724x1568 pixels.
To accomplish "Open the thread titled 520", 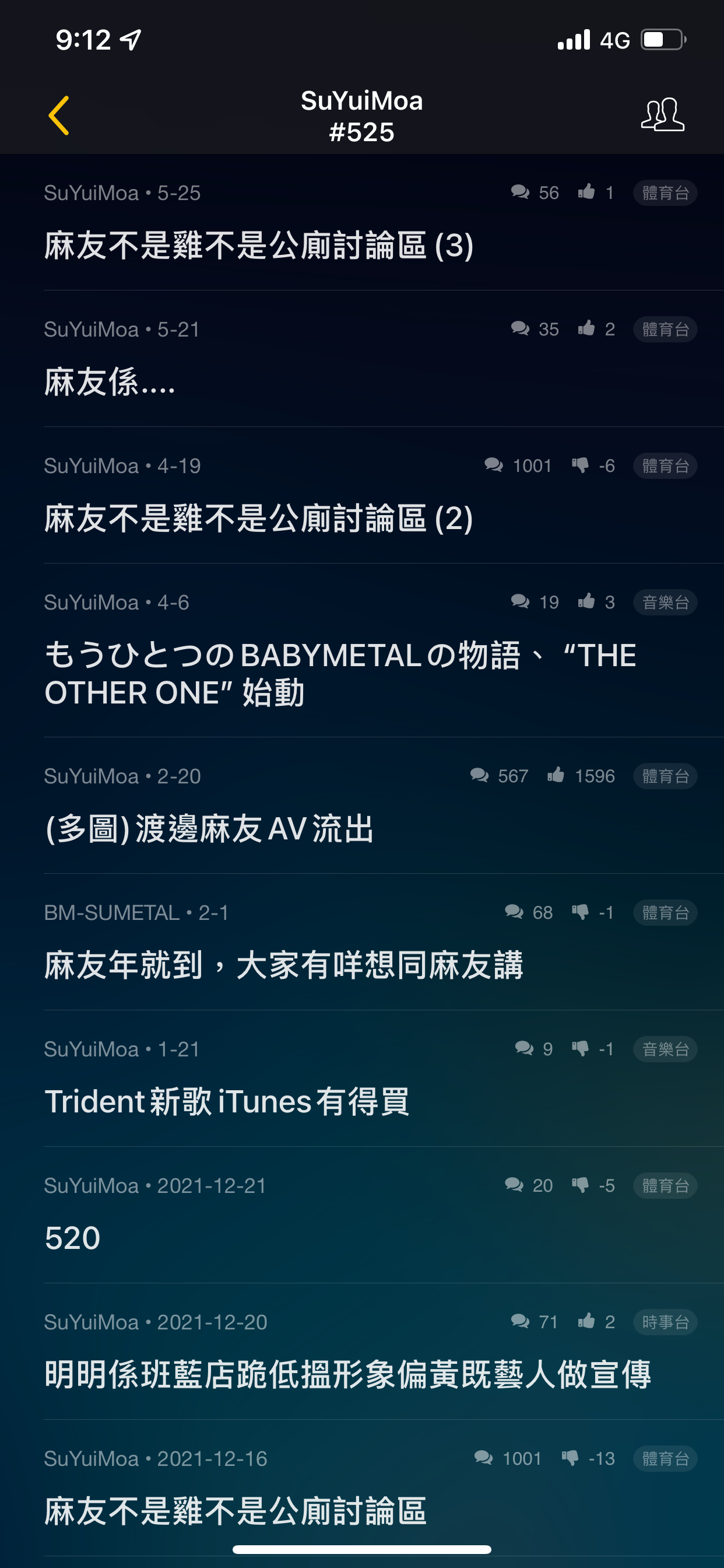I will click(x=72, y=1238).
